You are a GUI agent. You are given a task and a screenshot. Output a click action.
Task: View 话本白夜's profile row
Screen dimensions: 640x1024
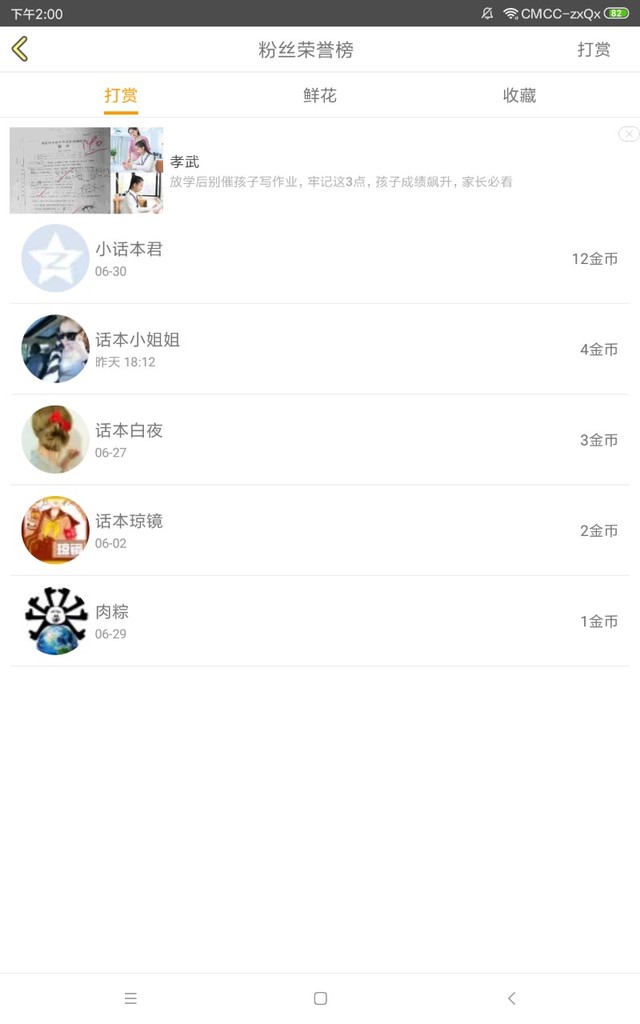pos(320,440)
